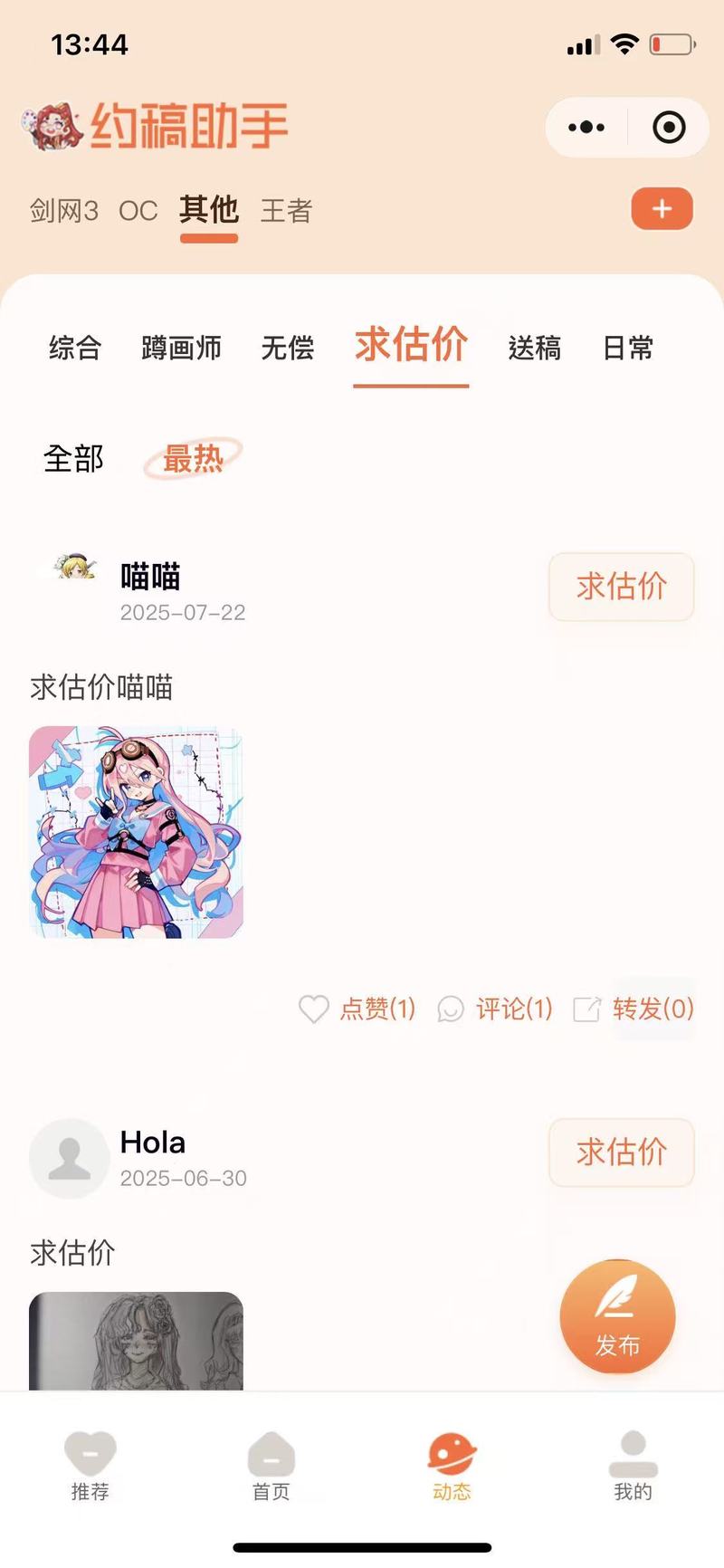Tap the orange plus button
This screenshot has width=724, height=1568.
coord(662,209)
